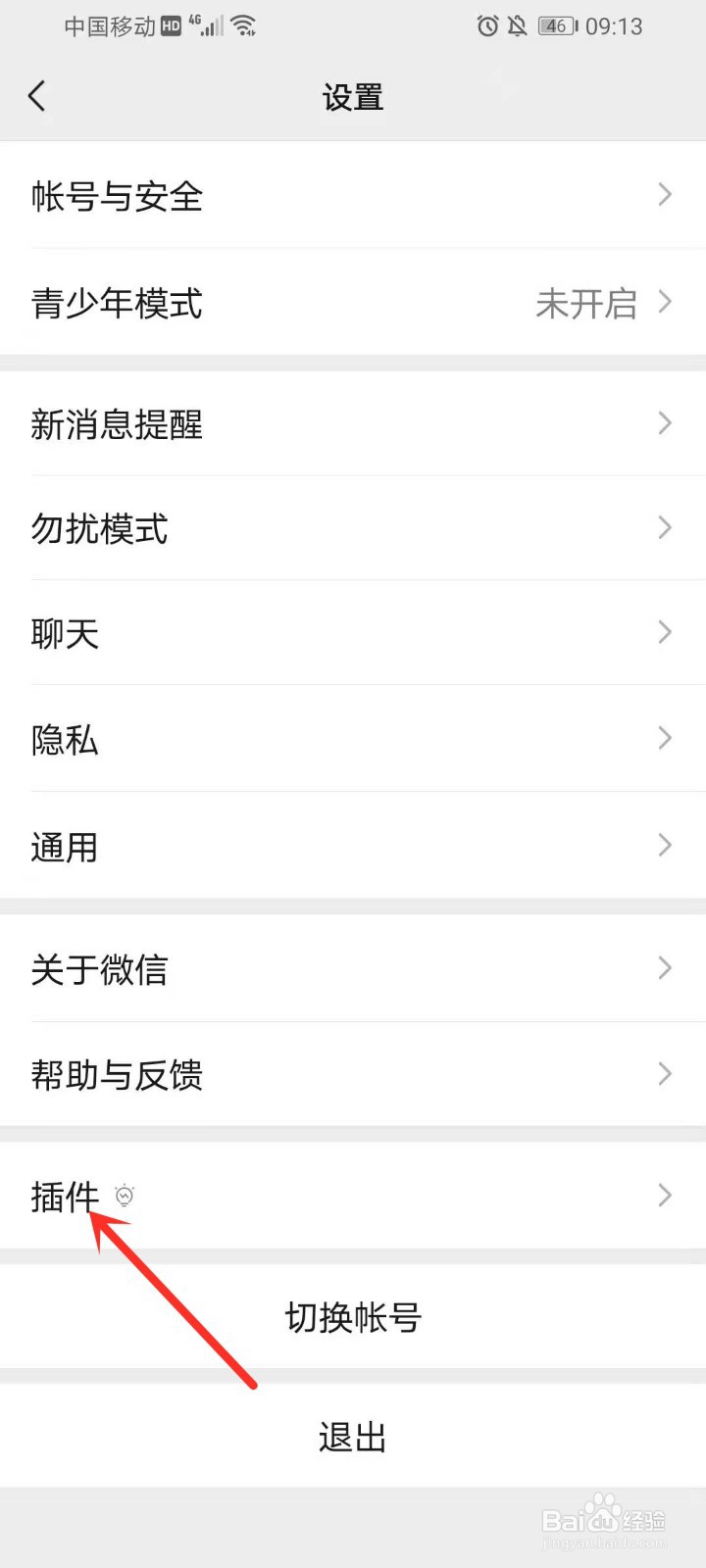The image size is (706, 1568).
Task: Tap the 切换帐号 button
Action: coord(353,1317)
